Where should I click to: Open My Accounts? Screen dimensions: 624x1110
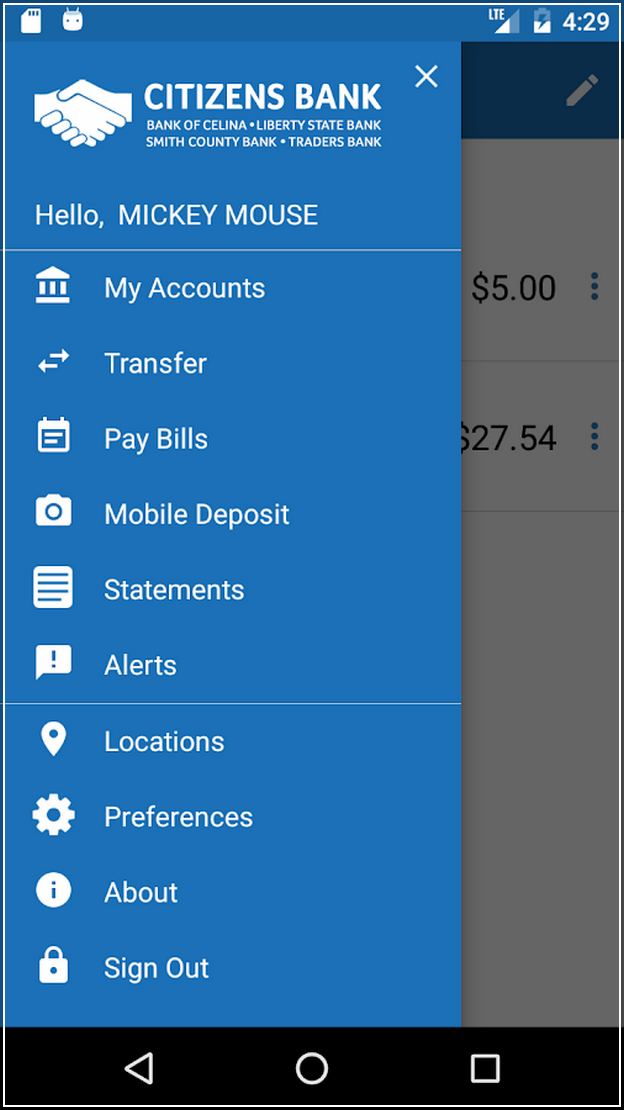coord(232,288)
